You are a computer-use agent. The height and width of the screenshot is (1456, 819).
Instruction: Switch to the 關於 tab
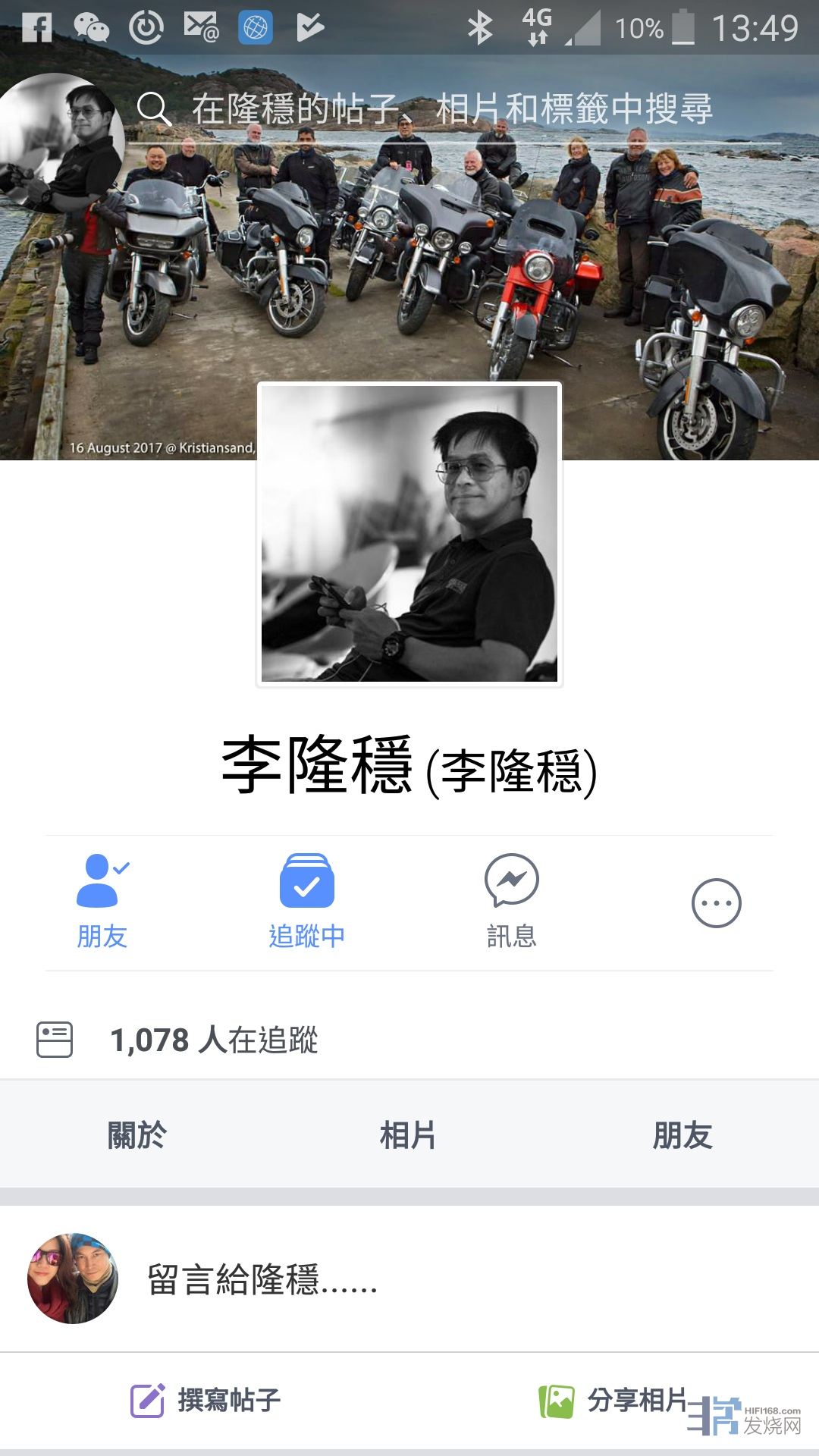(136, 1135)
